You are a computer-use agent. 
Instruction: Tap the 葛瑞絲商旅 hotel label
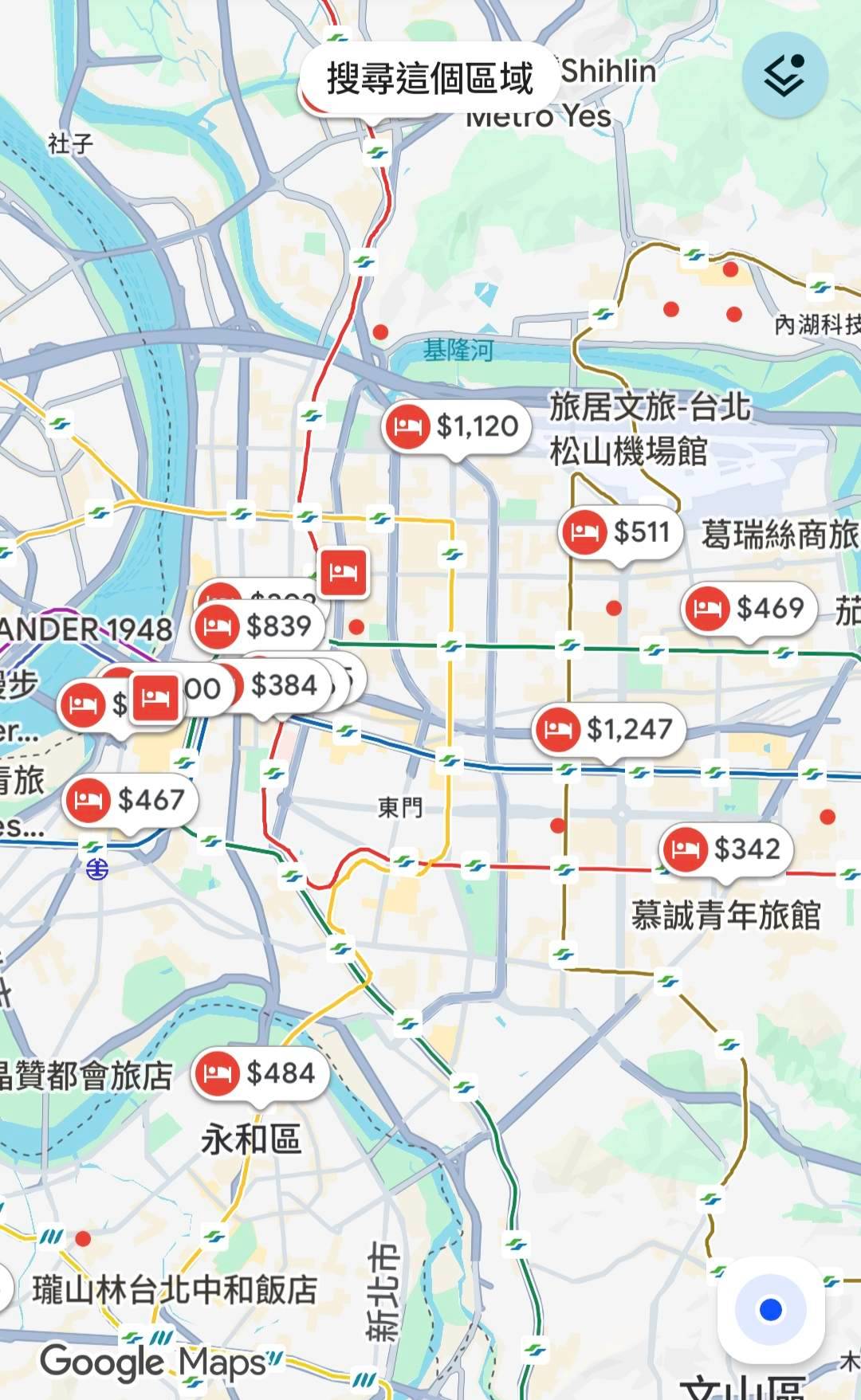[x=778, y=535]
